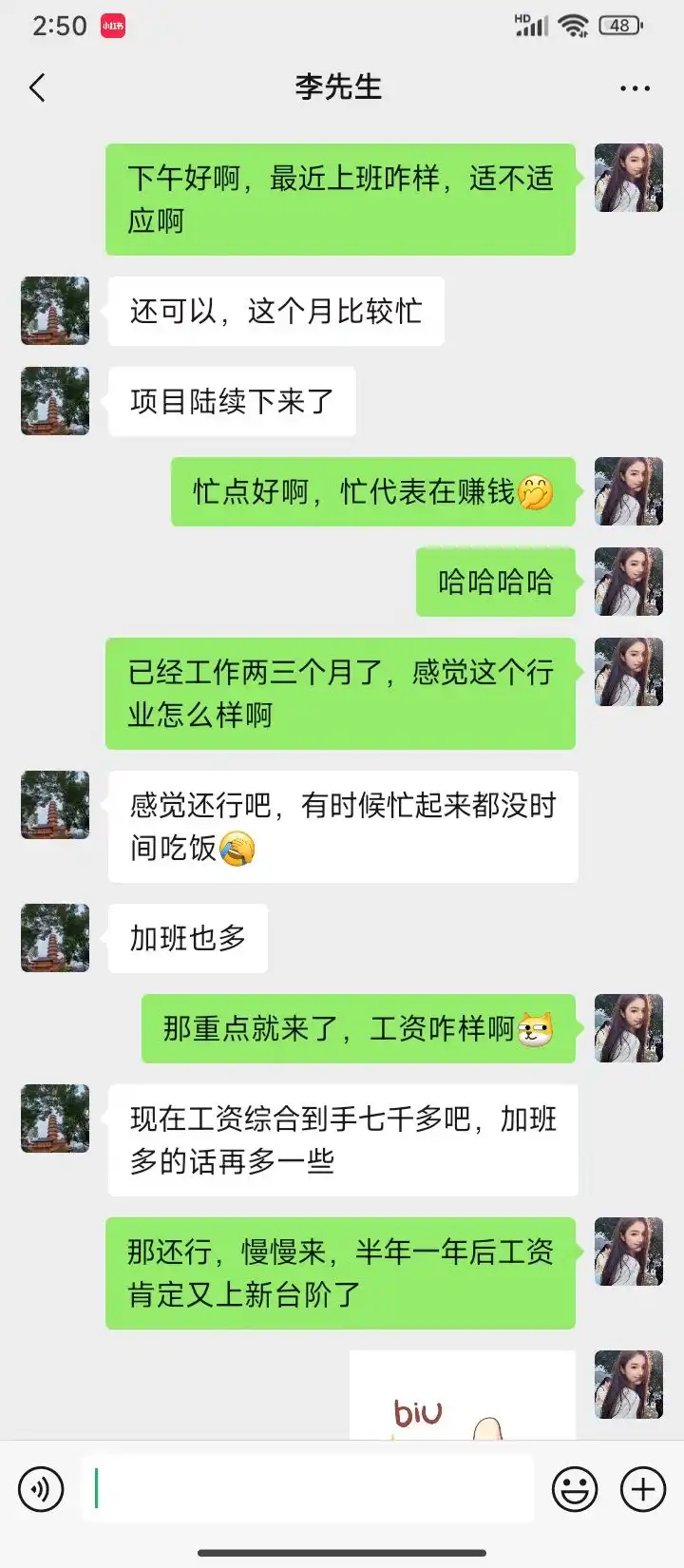Go back from the 李先生 chat
Image resolution: width=684 pixels, height=1568 pixels.
point(38,88)
